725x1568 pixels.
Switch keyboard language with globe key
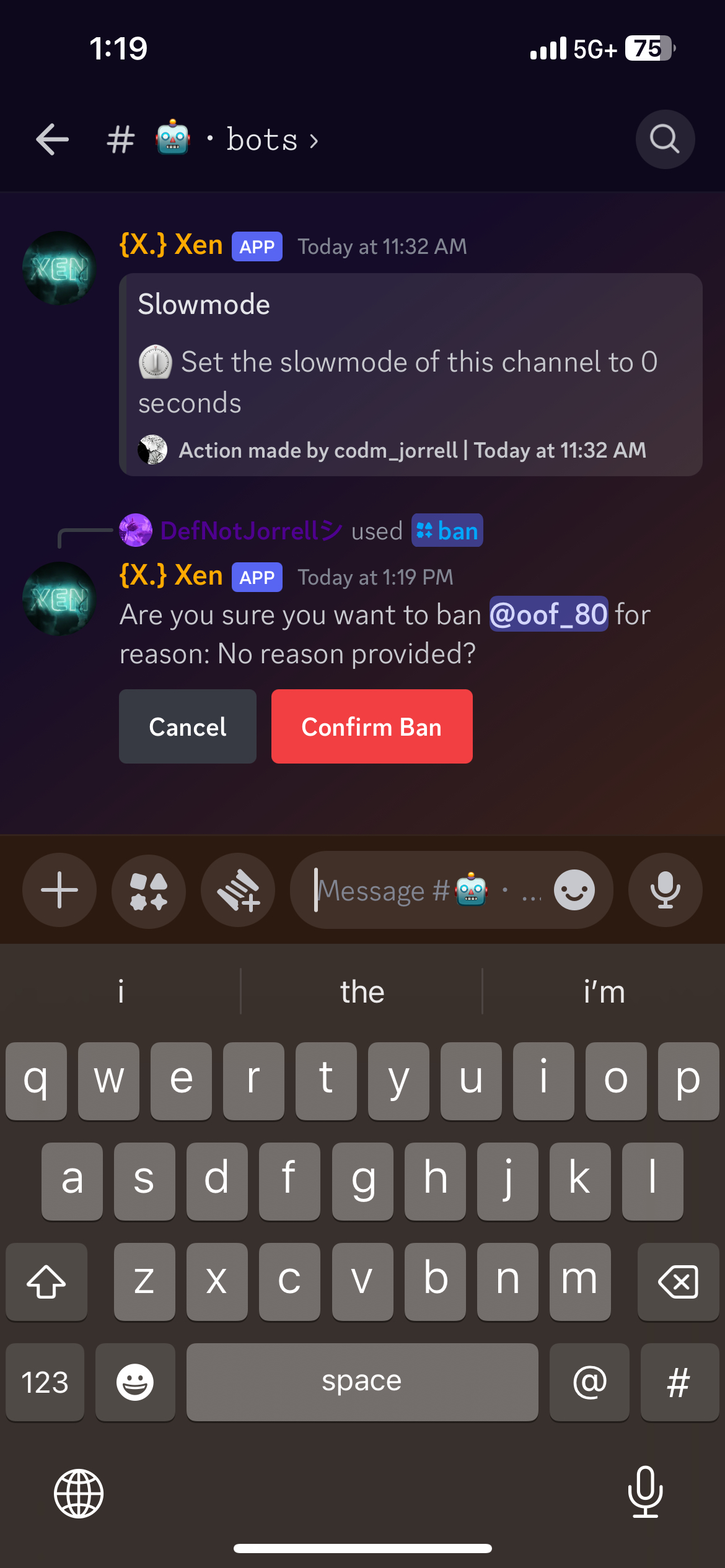pos(79,1493)
